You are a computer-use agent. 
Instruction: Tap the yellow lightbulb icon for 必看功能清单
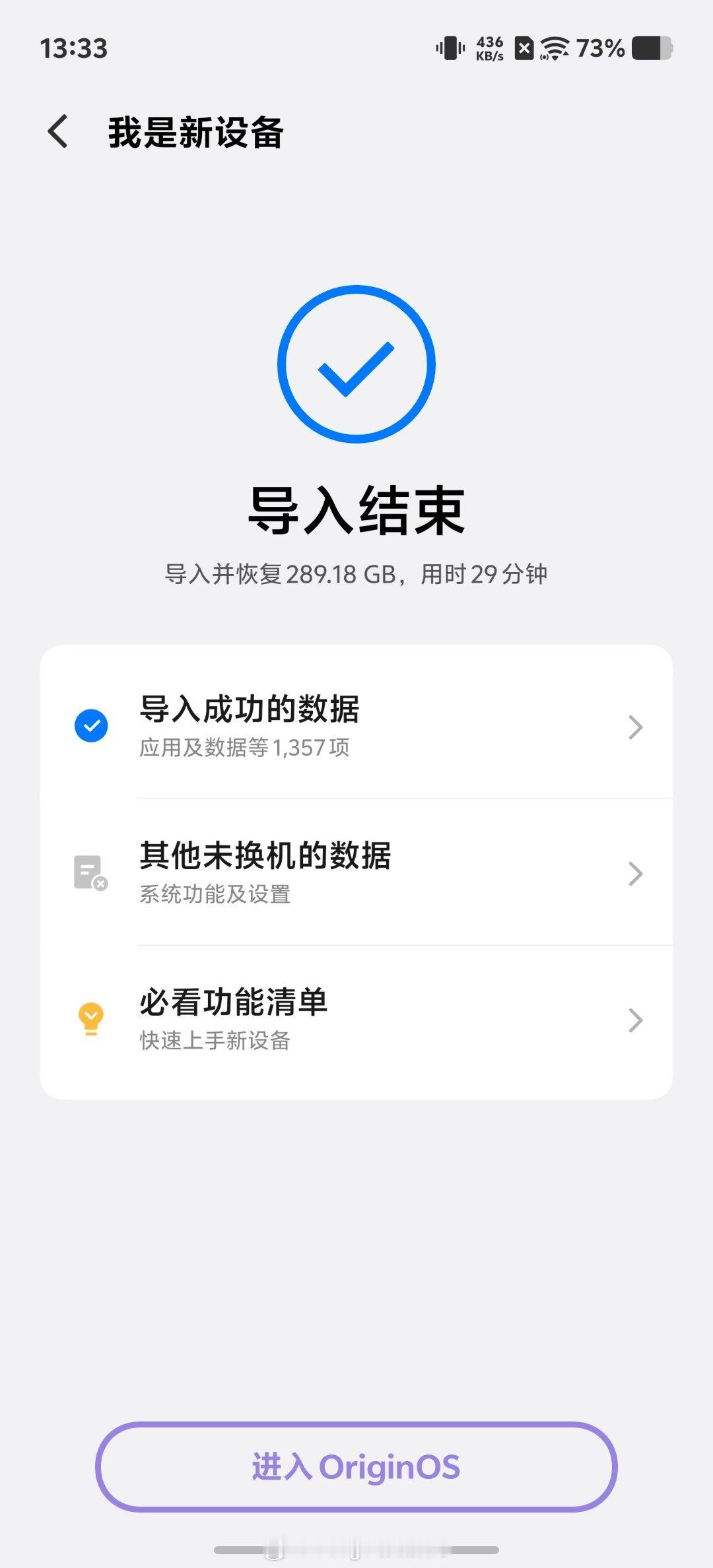92,1020
